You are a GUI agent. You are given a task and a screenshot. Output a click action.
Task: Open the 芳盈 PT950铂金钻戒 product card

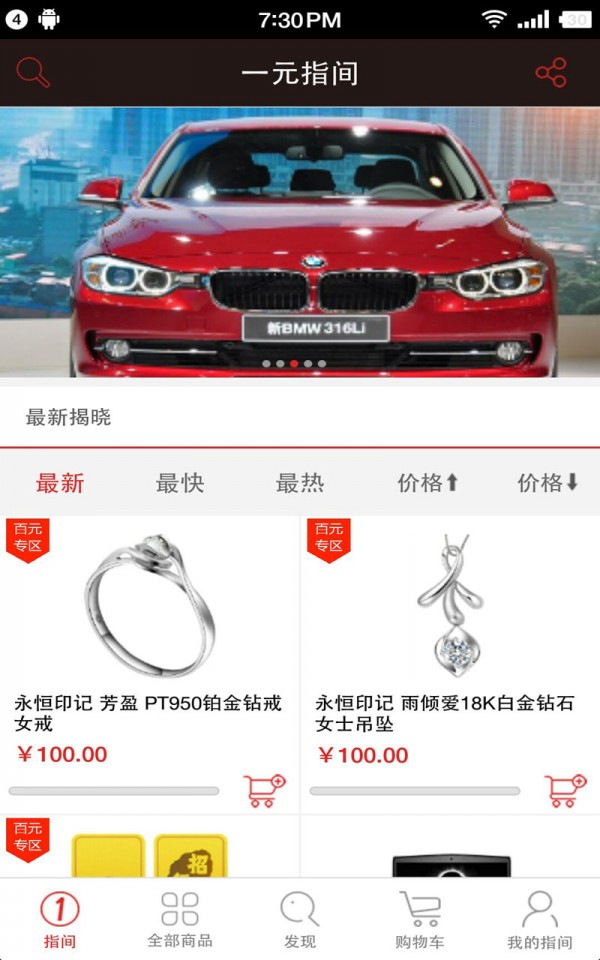150,640
